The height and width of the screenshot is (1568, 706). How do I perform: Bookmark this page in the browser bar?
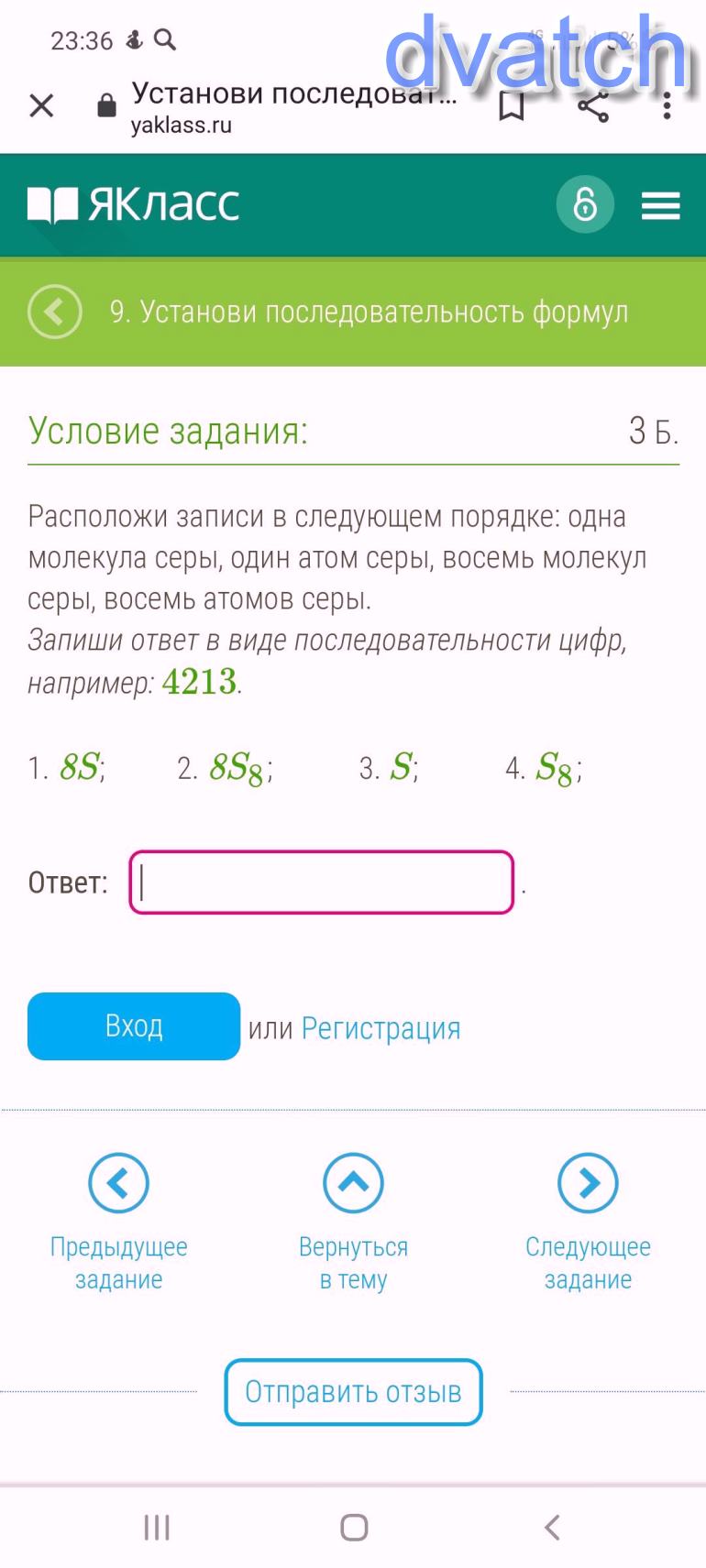[x=512, y=106]
